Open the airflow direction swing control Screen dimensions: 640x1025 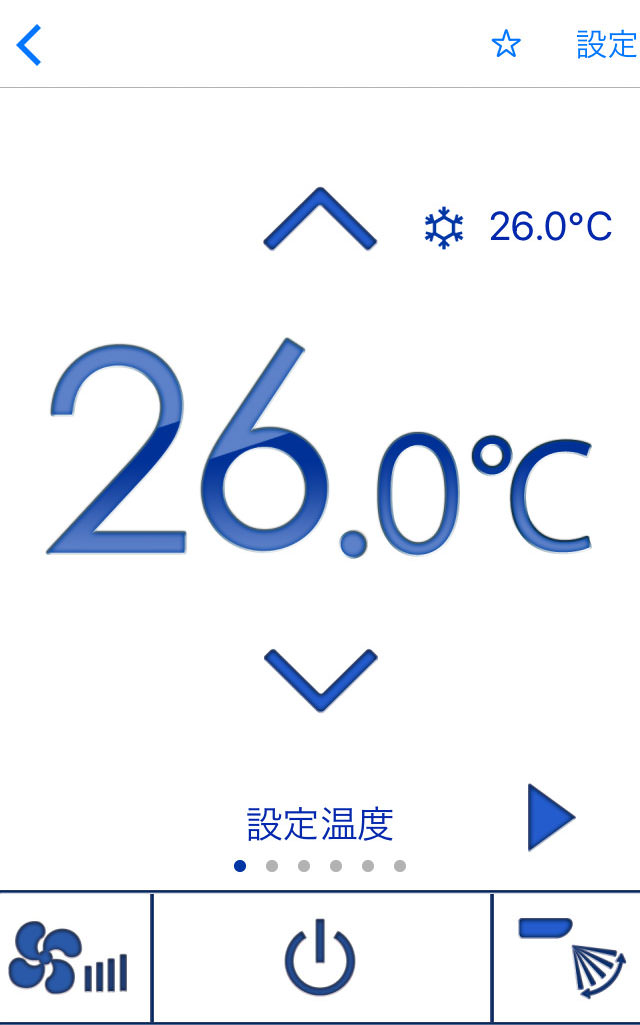tap(568, 958)
